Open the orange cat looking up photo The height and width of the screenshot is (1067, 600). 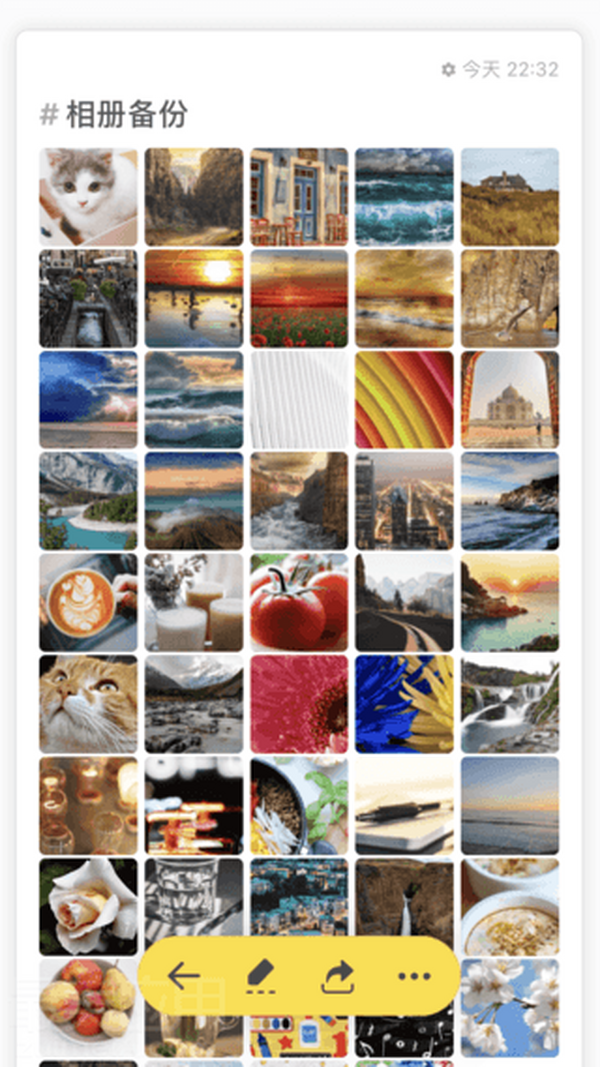point(88,703)
